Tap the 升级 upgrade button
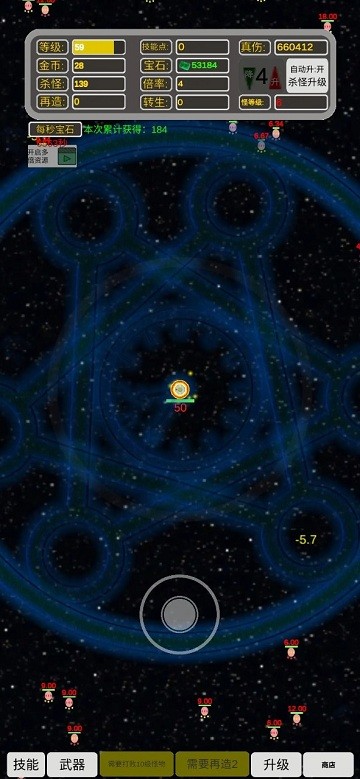This screenshot has height=779, width=360. coord(276,764)
